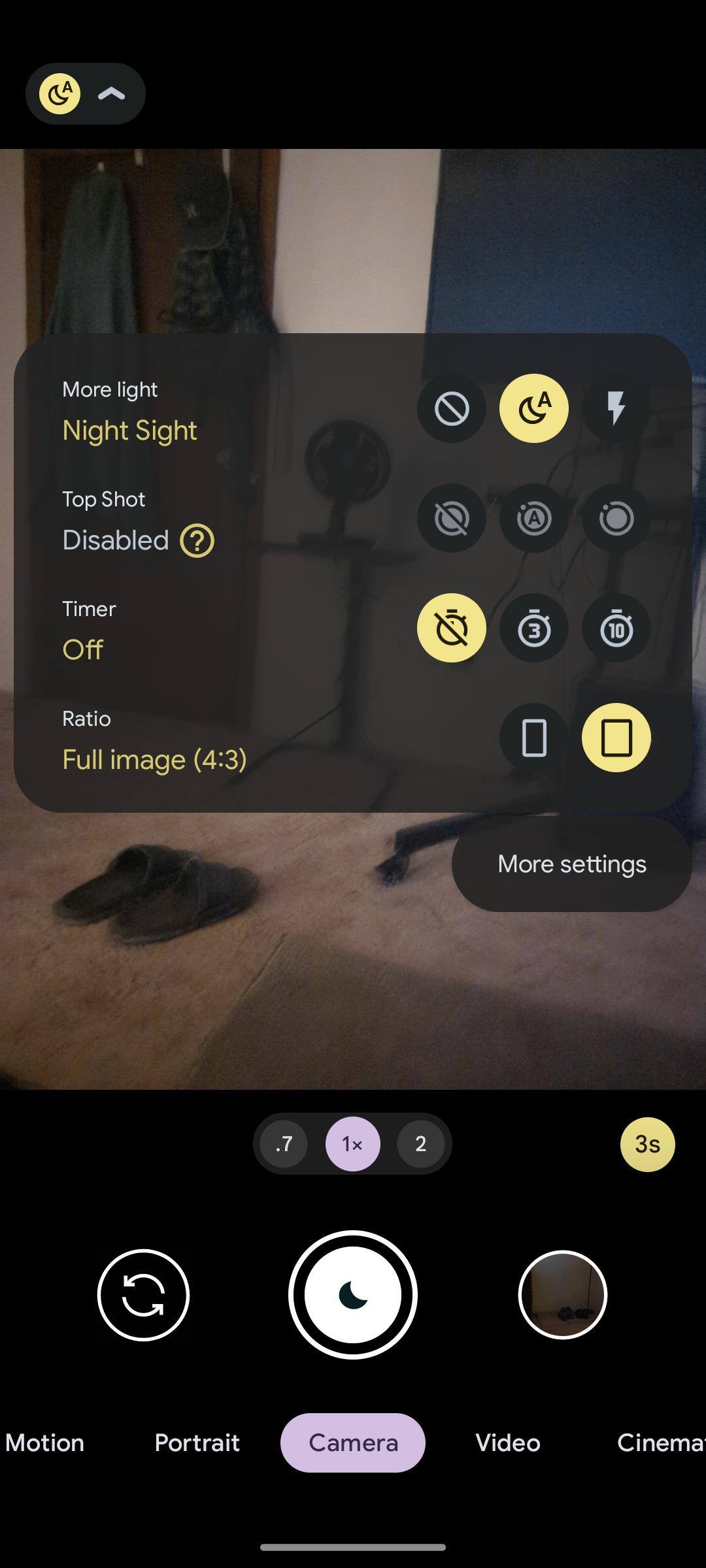The width and height of the screenshot is (706, 1568).
Task: Zoom in to 2× level
Action: point(420,1144)
